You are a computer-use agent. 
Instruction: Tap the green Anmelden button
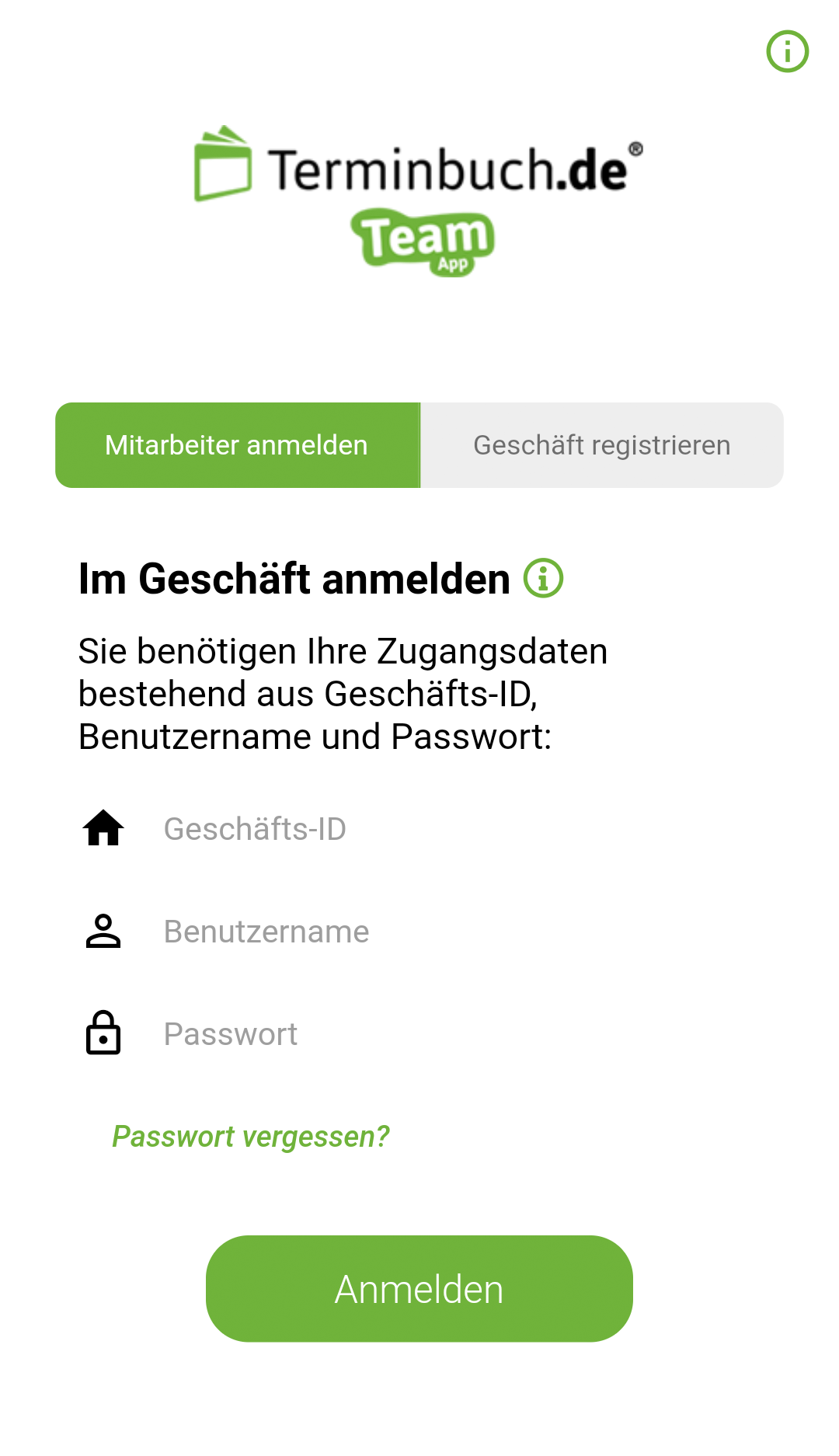(419, 1289)
